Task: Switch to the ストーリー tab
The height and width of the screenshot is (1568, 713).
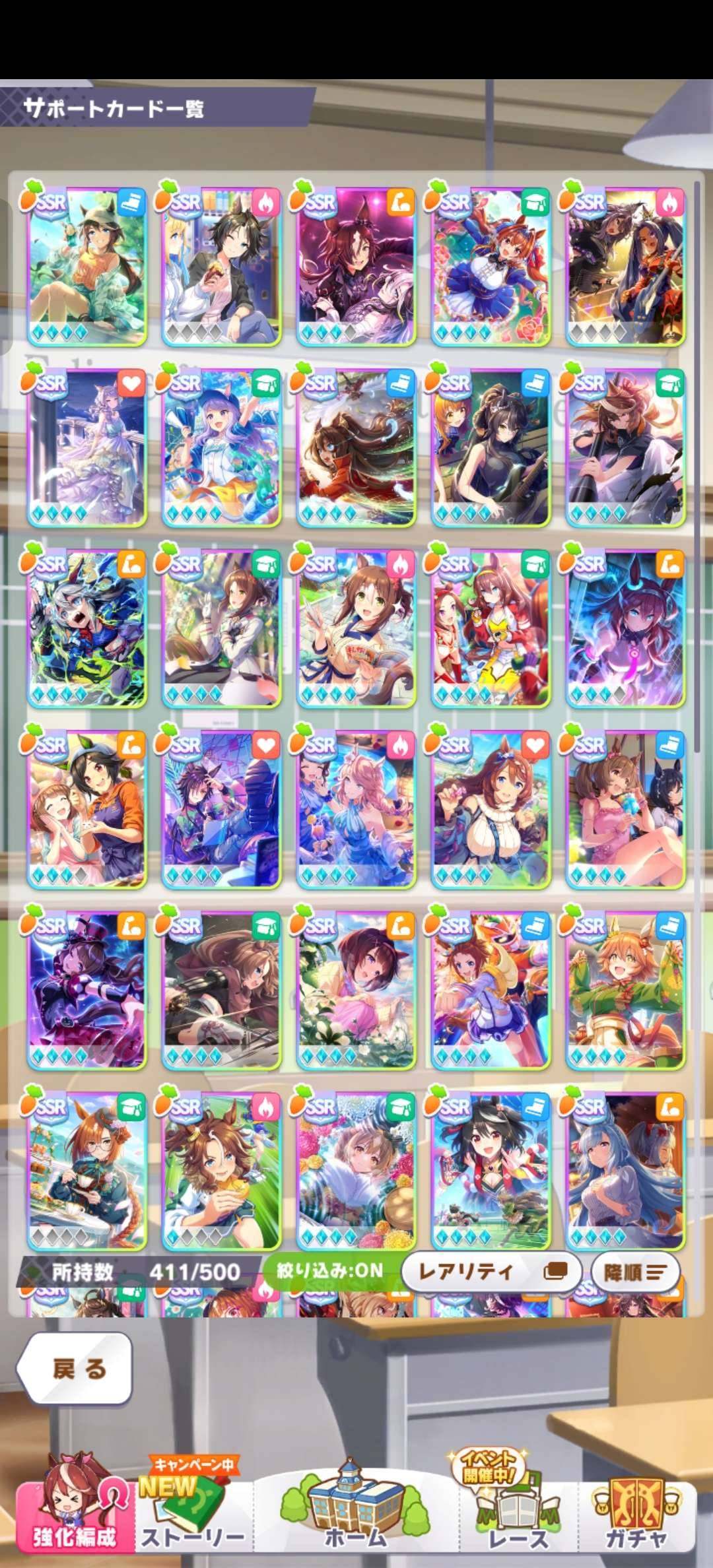Action: pyautogui.click(x=193, y=1511)
